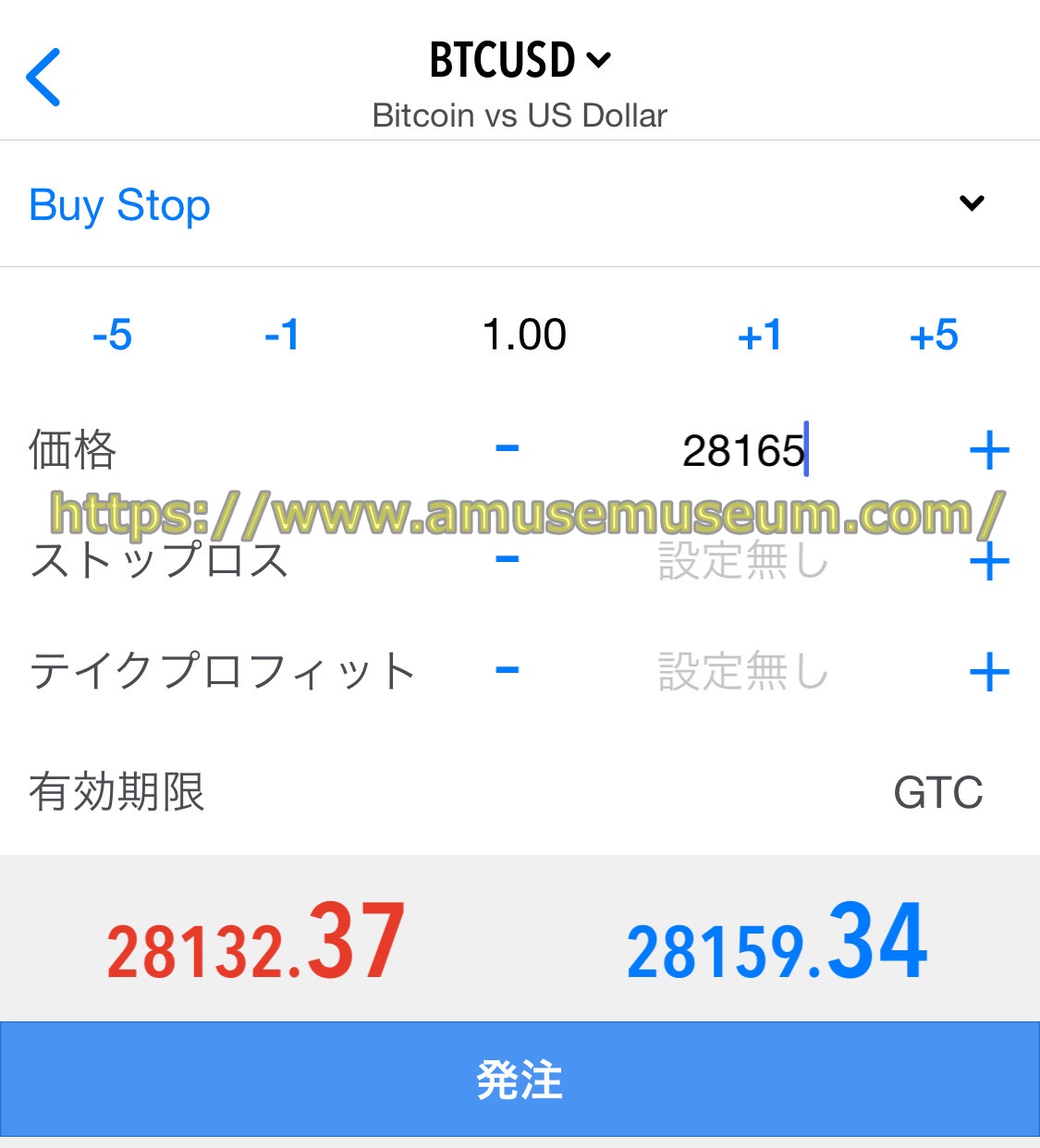Screen dimensions: 1040x1148
Task: Tap plus on ストップロス row
Action: click(989, 561)
